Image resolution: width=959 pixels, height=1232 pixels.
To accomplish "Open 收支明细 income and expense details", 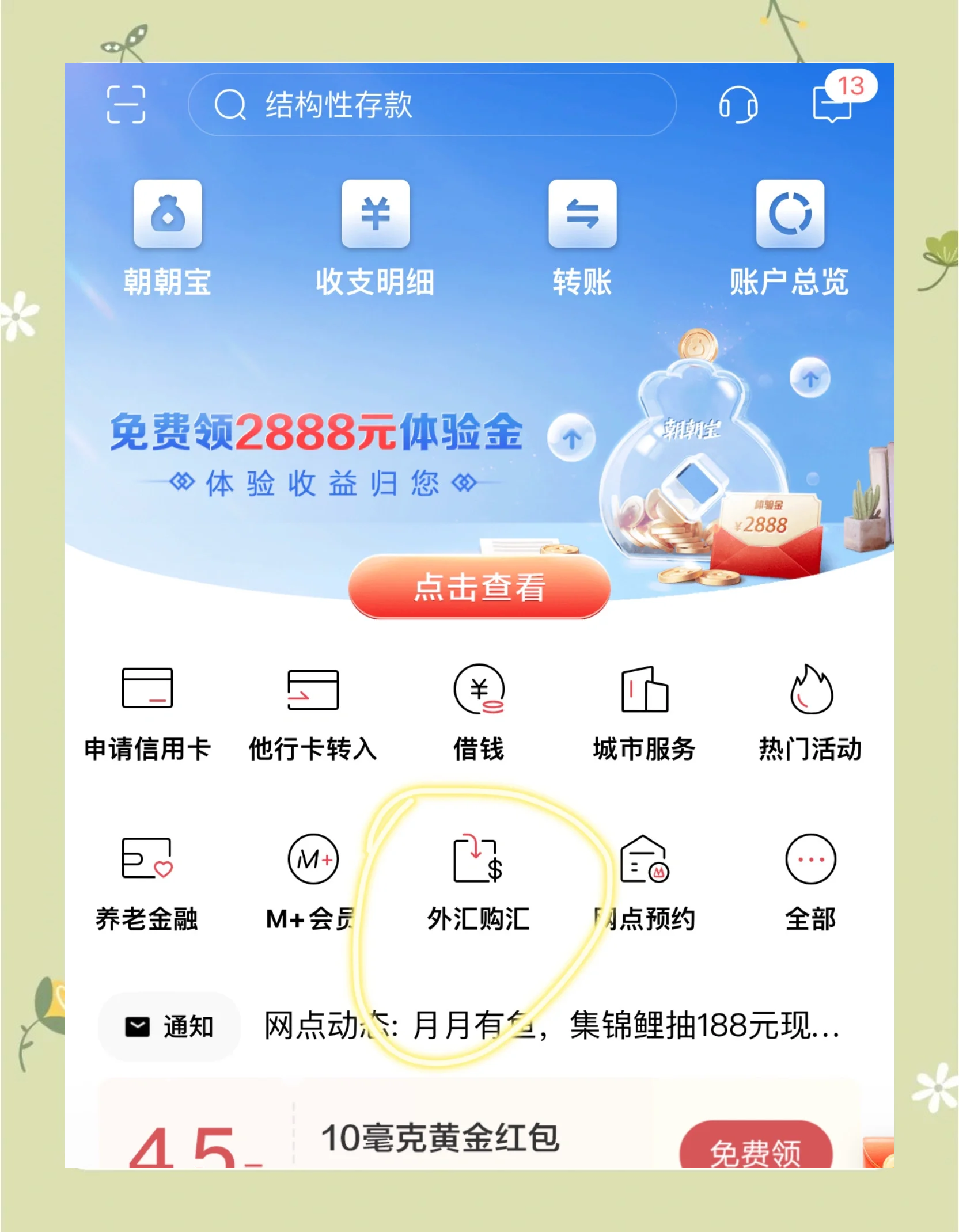I will [376, 216].
